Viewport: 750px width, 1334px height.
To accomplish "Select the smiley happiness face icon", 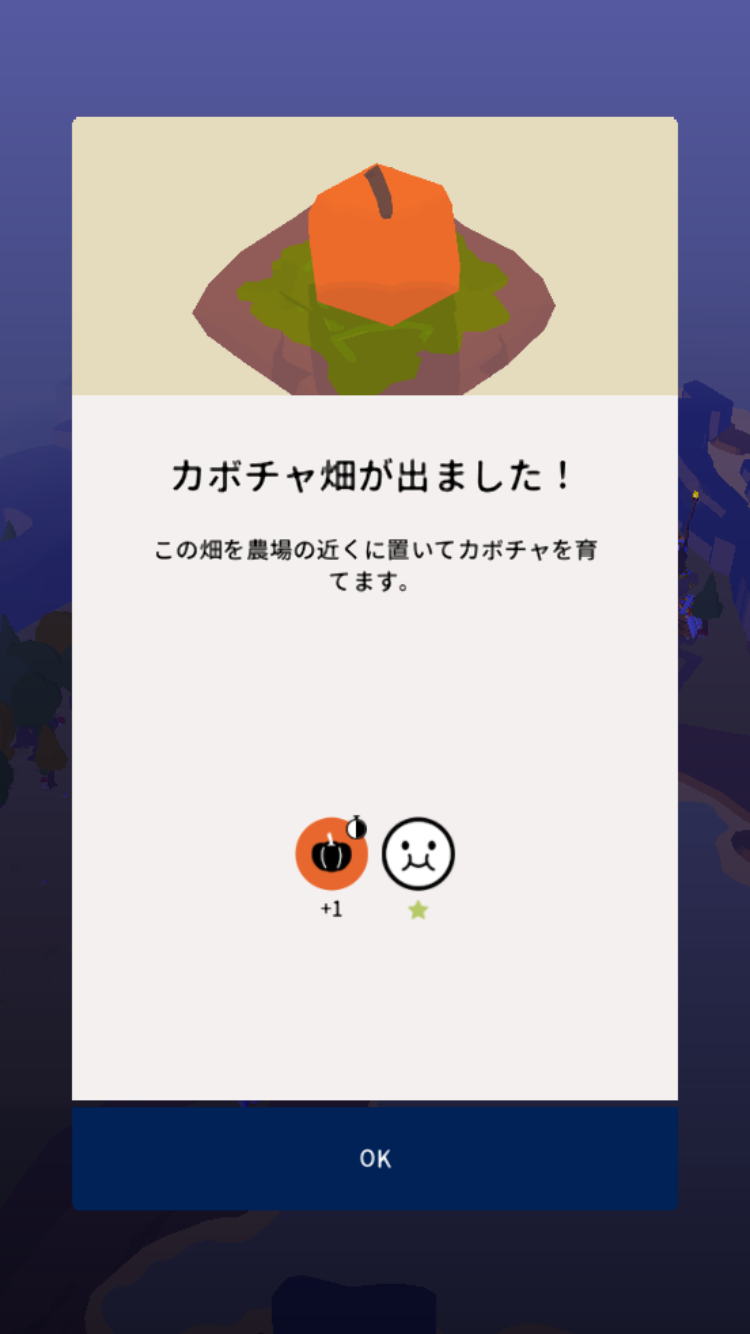I will (x=419, y=855).
